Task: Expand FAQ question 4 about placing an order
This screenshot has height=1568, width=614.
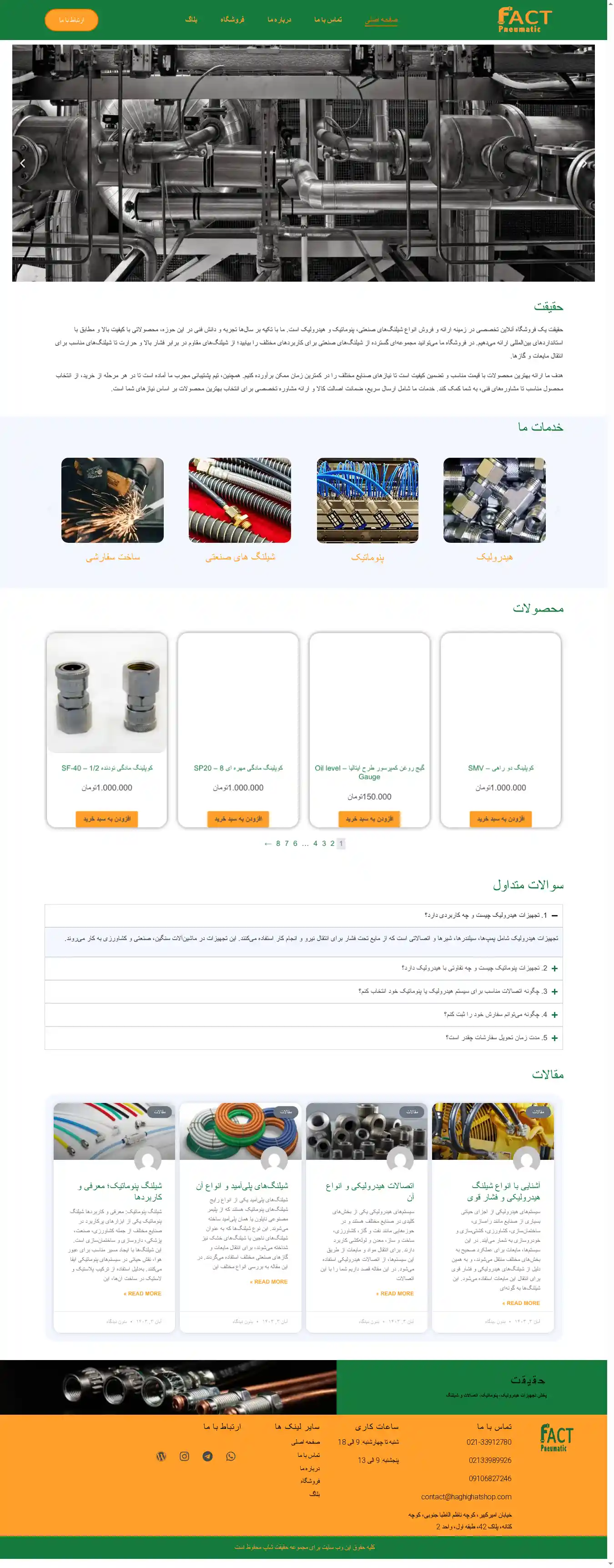Action: click(x=554, y=1015)
